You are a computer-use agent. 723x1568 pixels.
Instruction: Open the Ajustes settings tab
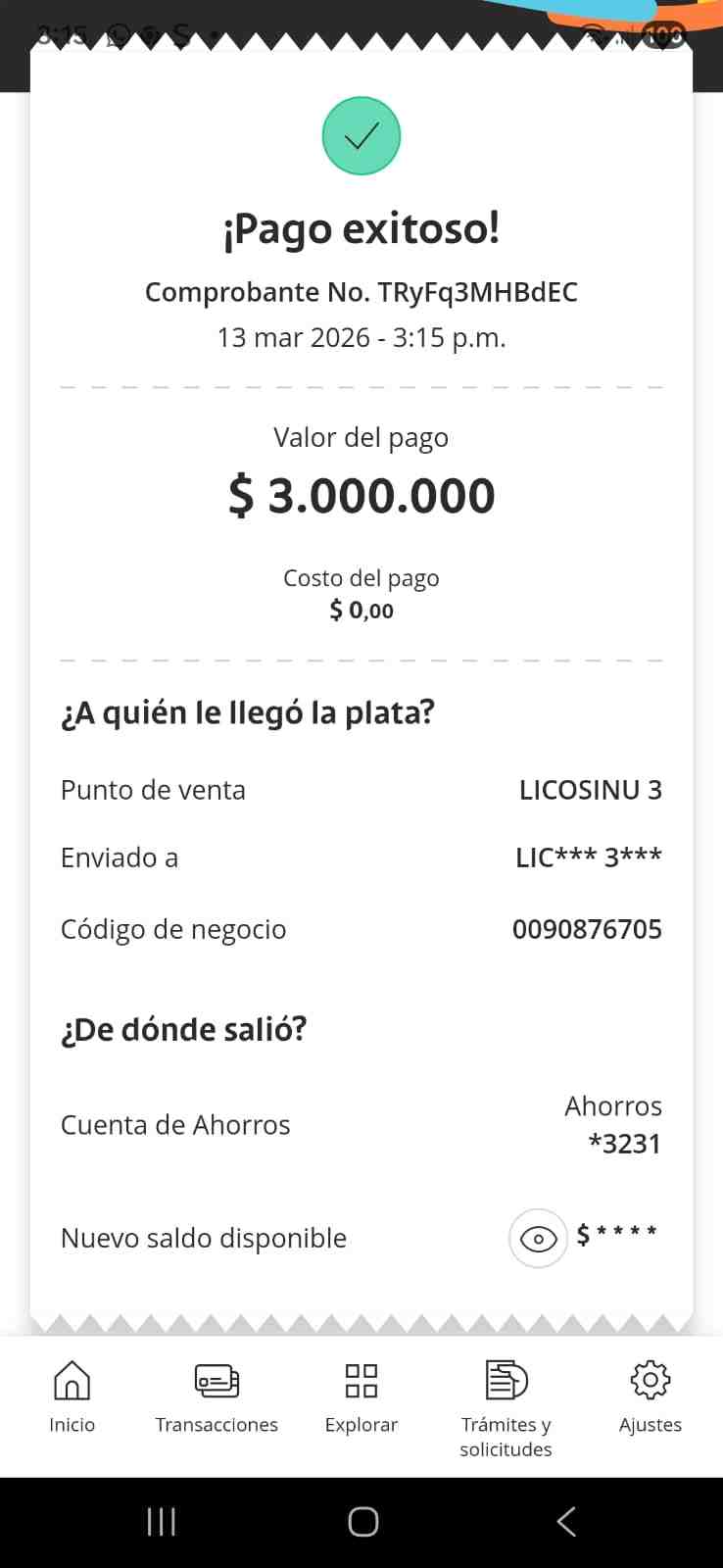[651, 1397]
